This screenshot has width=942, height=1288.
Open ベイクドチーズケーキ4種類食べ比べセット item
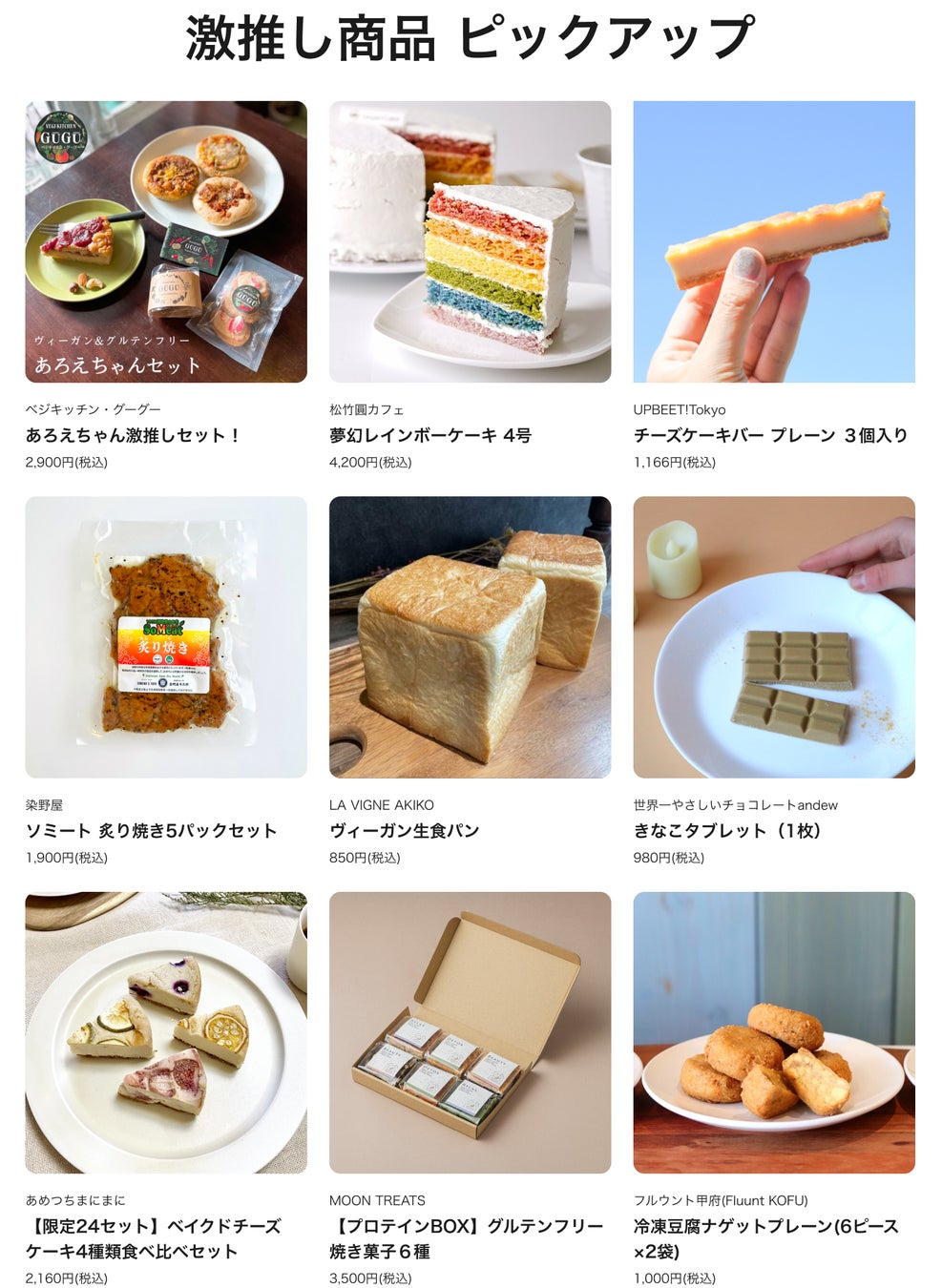[166, 1032]
